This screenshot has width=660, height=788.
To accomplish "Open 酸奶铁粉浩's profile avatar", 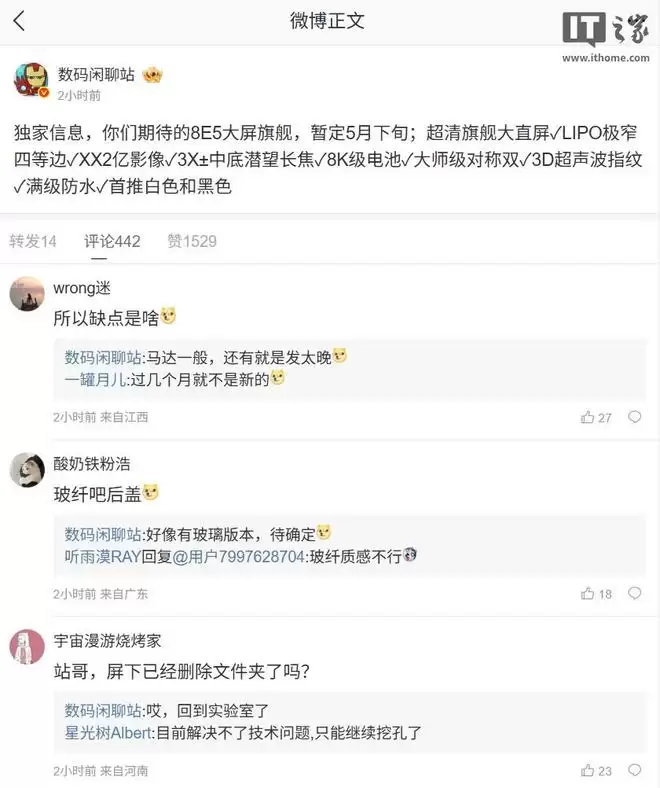I will pyautogui.click(x=27, y=470).
